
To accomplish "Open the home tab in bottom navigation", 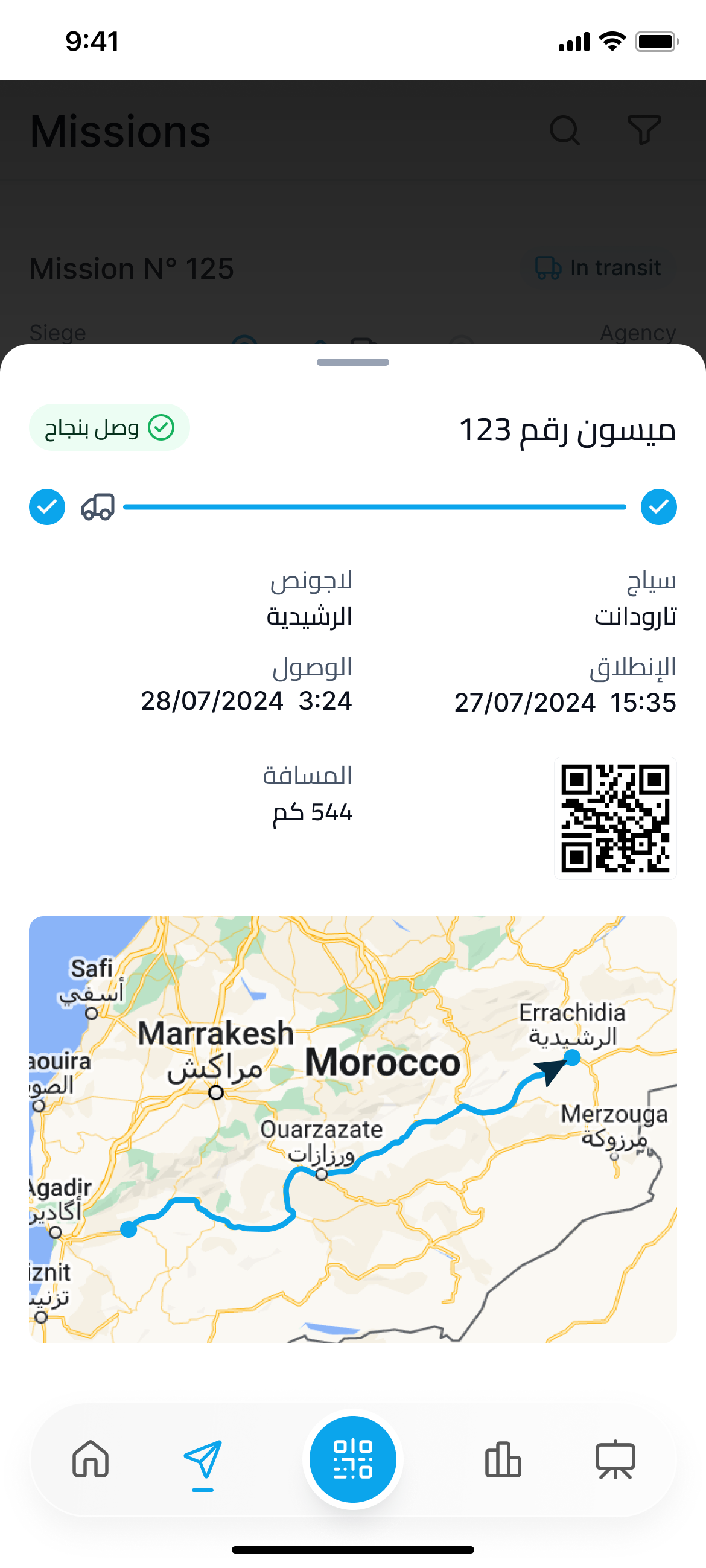I will click(x=91, y=1459).
